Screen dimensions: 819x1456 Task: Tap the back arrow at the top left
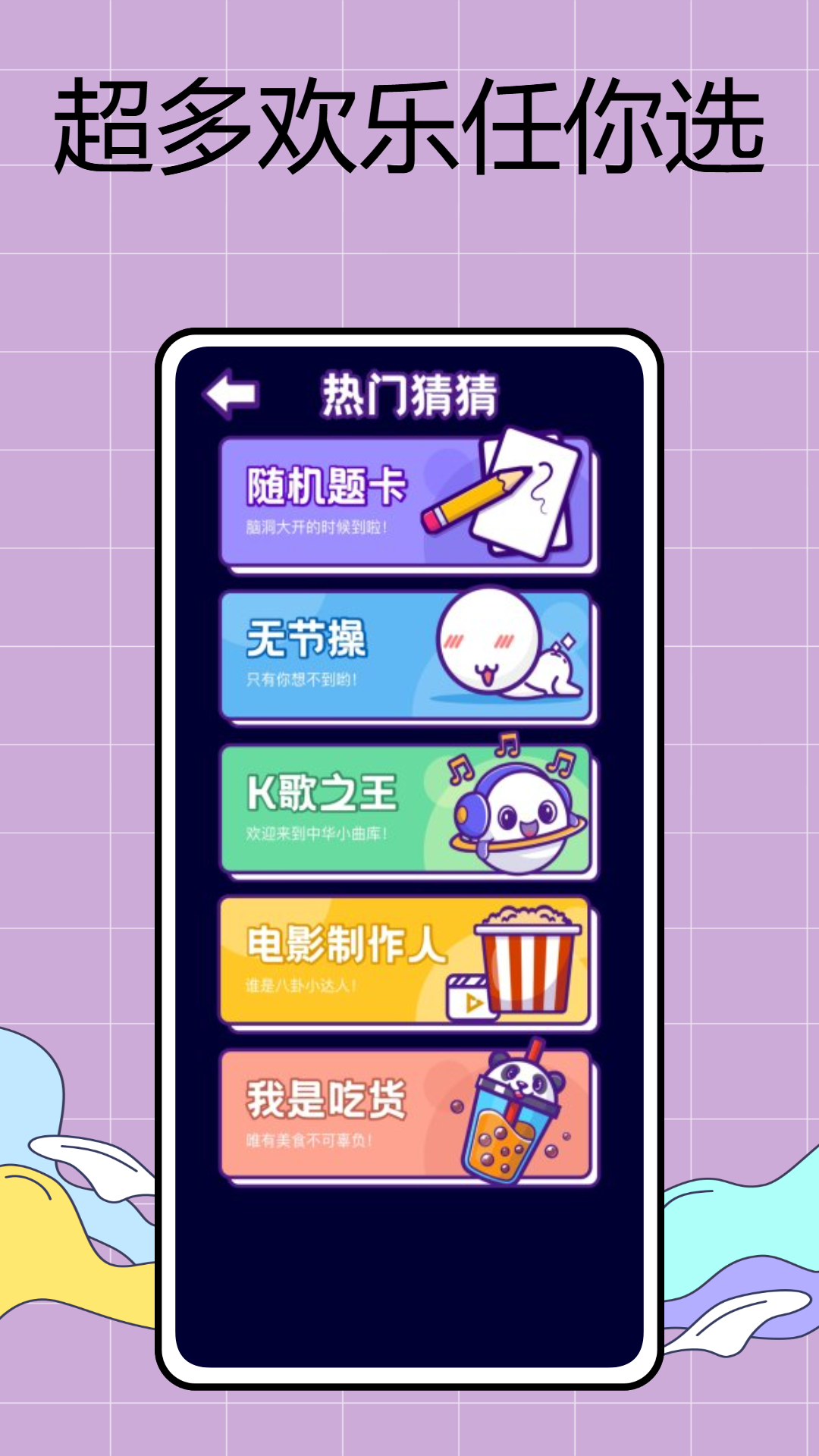click(231, 393)
